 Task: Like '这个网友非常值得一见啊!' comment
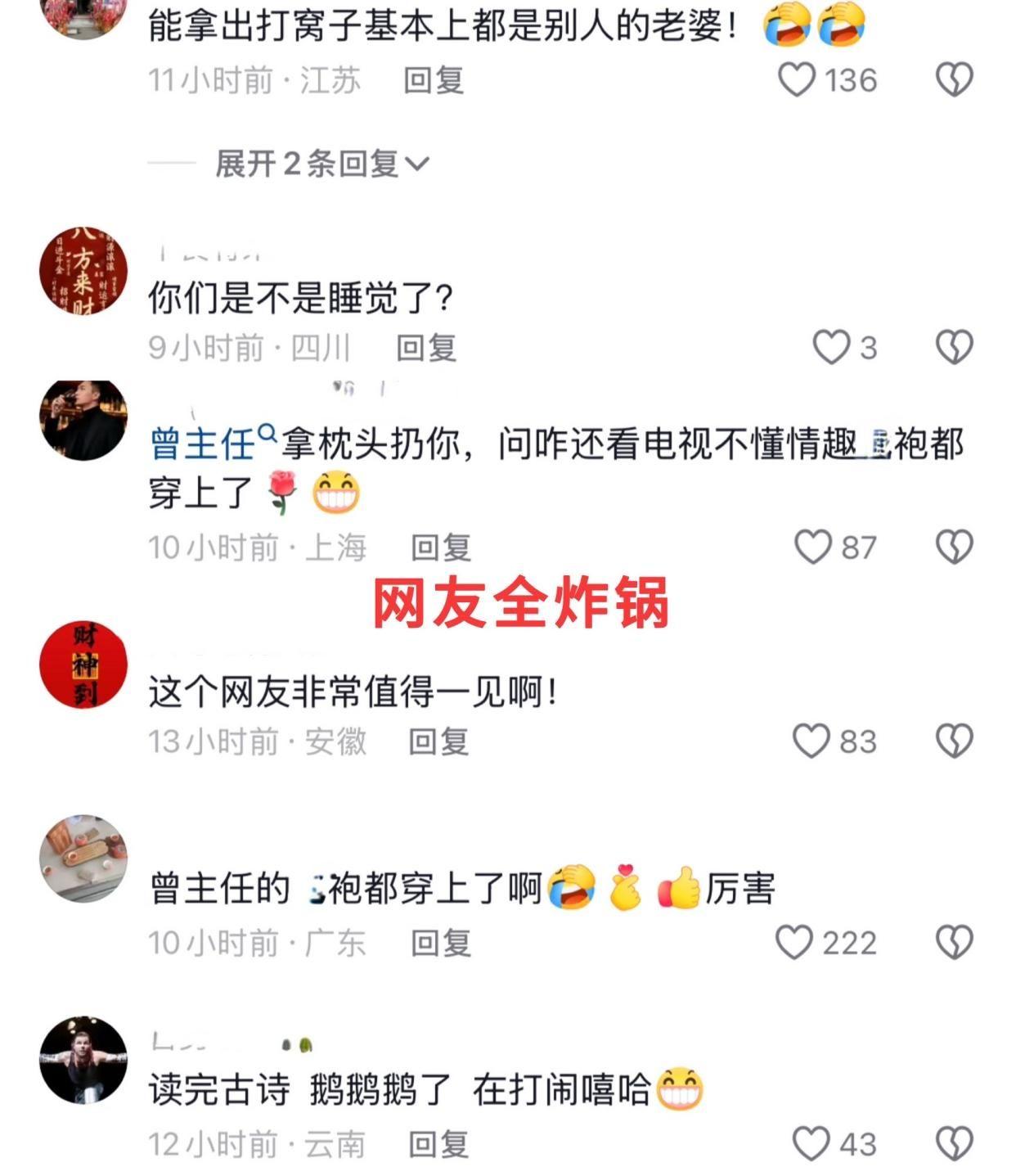pyautogui.click(x=811, y=741)
